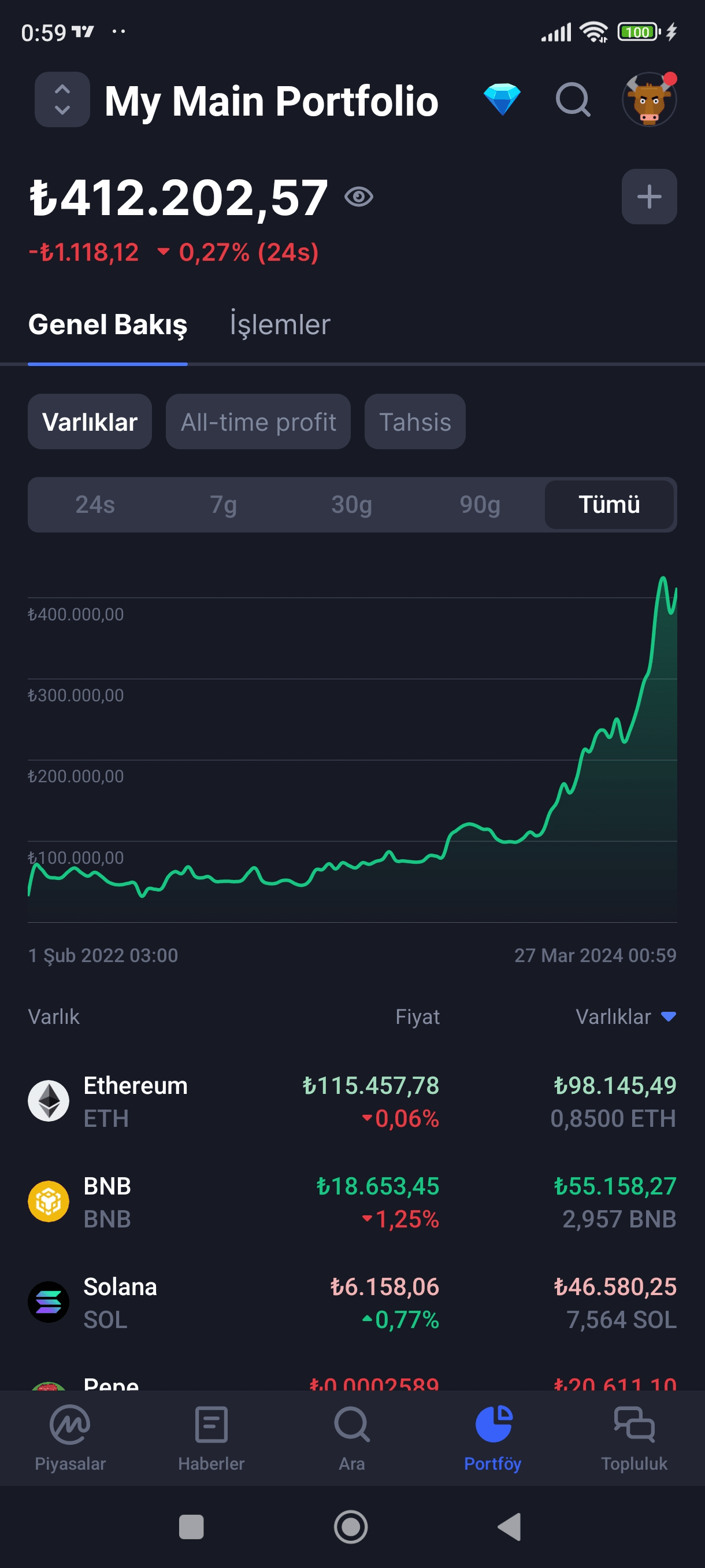Image resolution: width=705 pixels, height=1568 pixels.
Task: Select the All-time profit chip
Action: (x=258, y=422)
